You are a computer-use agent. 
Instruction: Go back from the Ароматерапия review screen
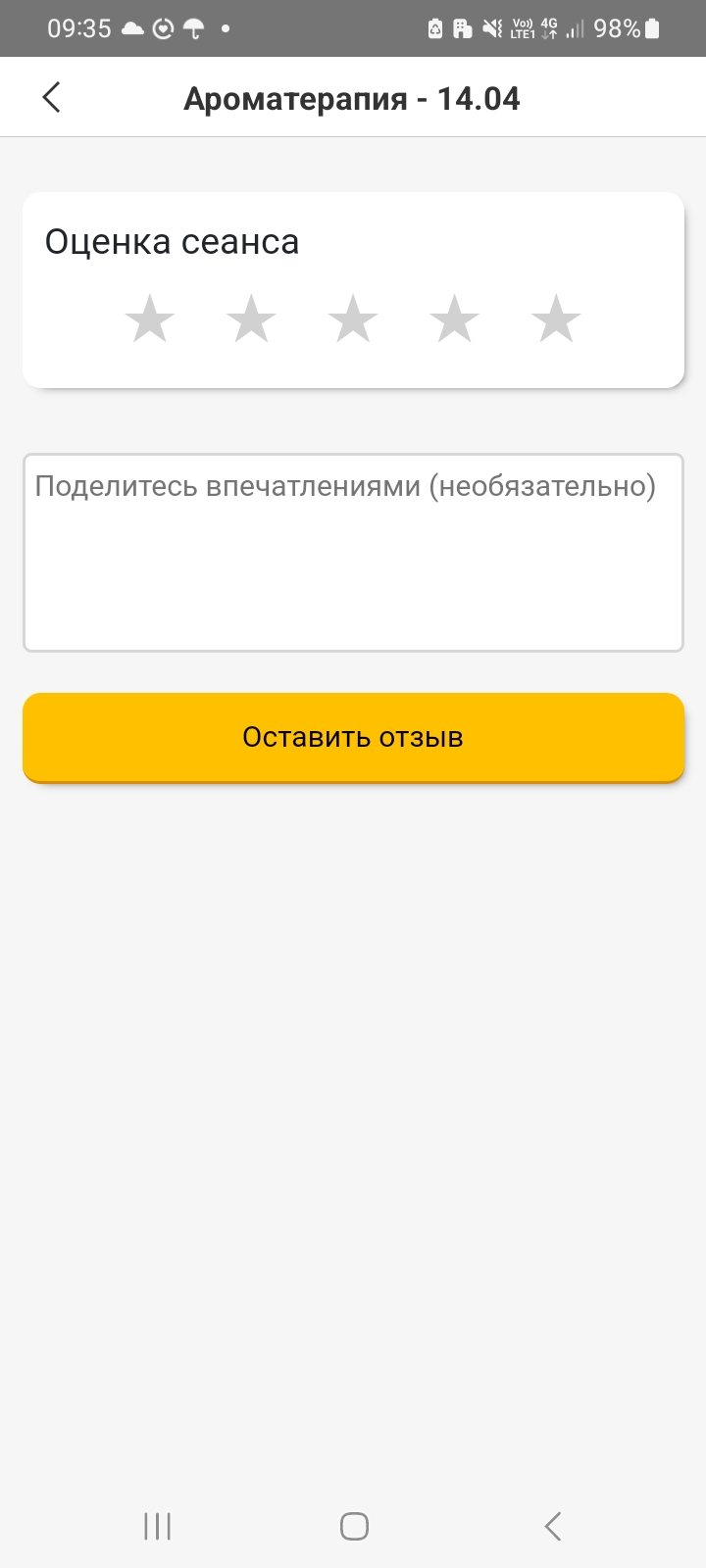tap(52, 97)
